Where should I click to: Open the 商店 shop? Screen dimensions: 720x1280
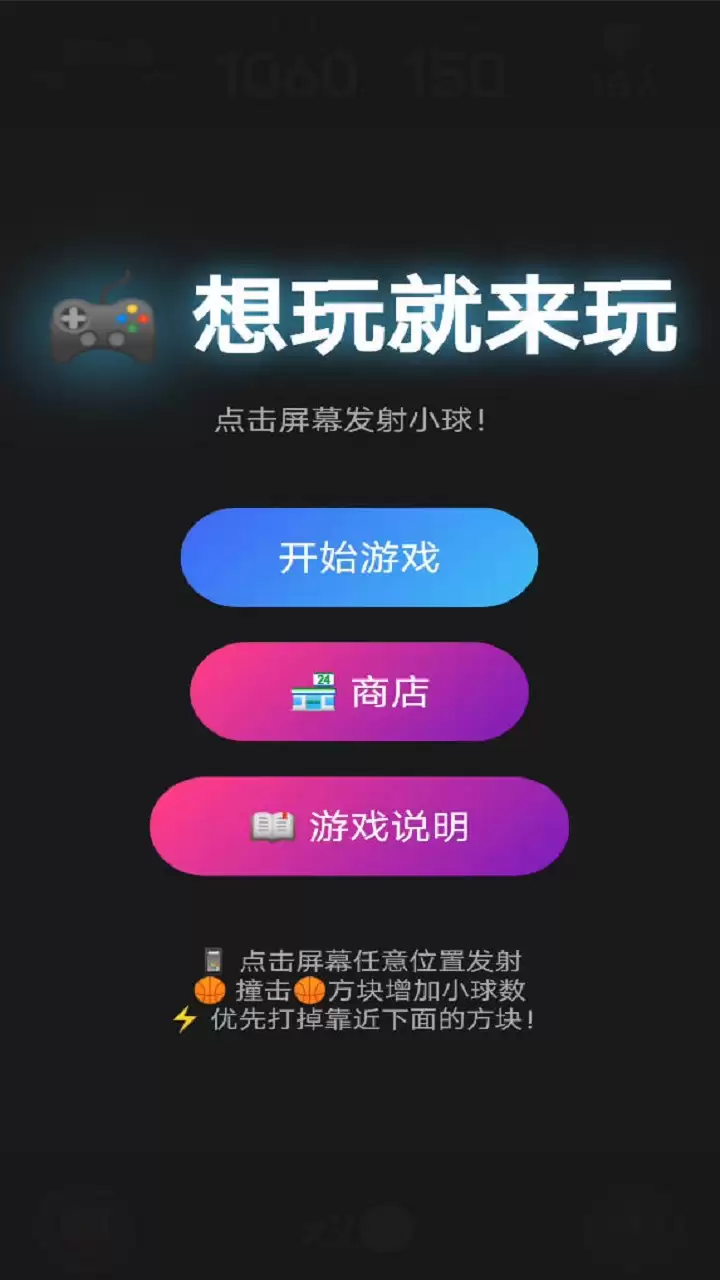coord(359,692)
